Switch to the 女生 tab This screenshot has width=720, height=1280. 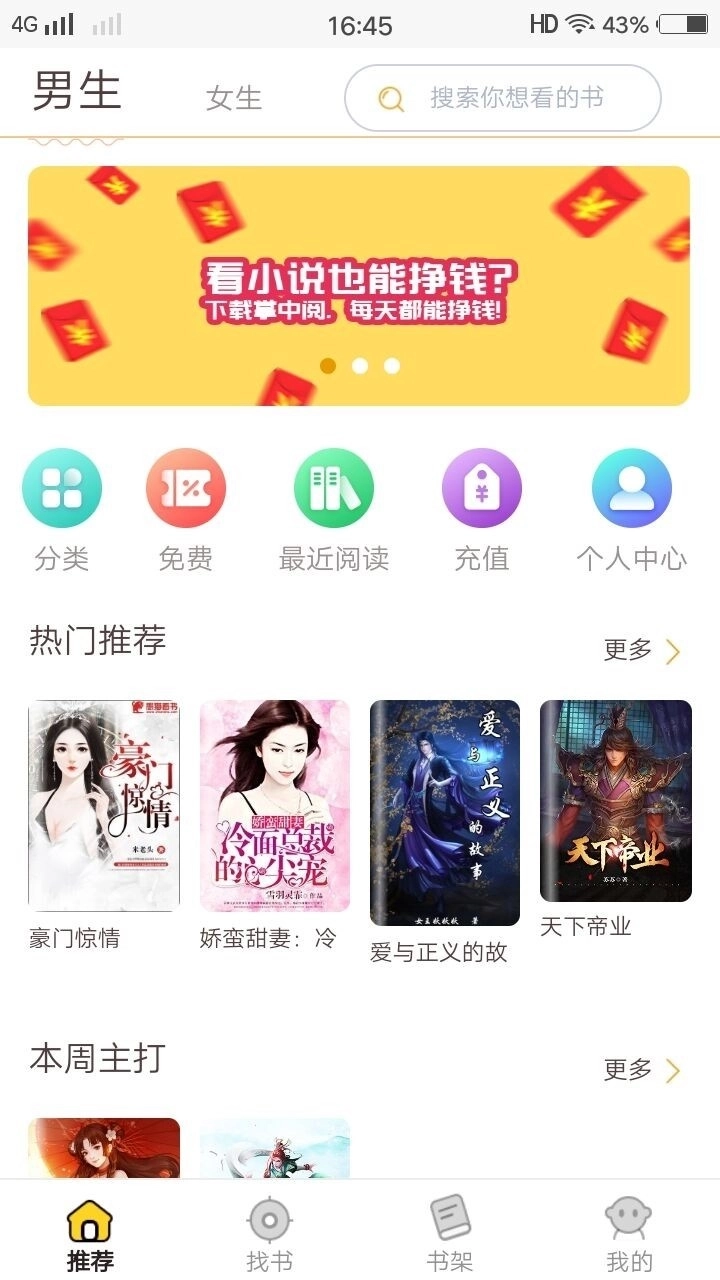pos(233,98)
